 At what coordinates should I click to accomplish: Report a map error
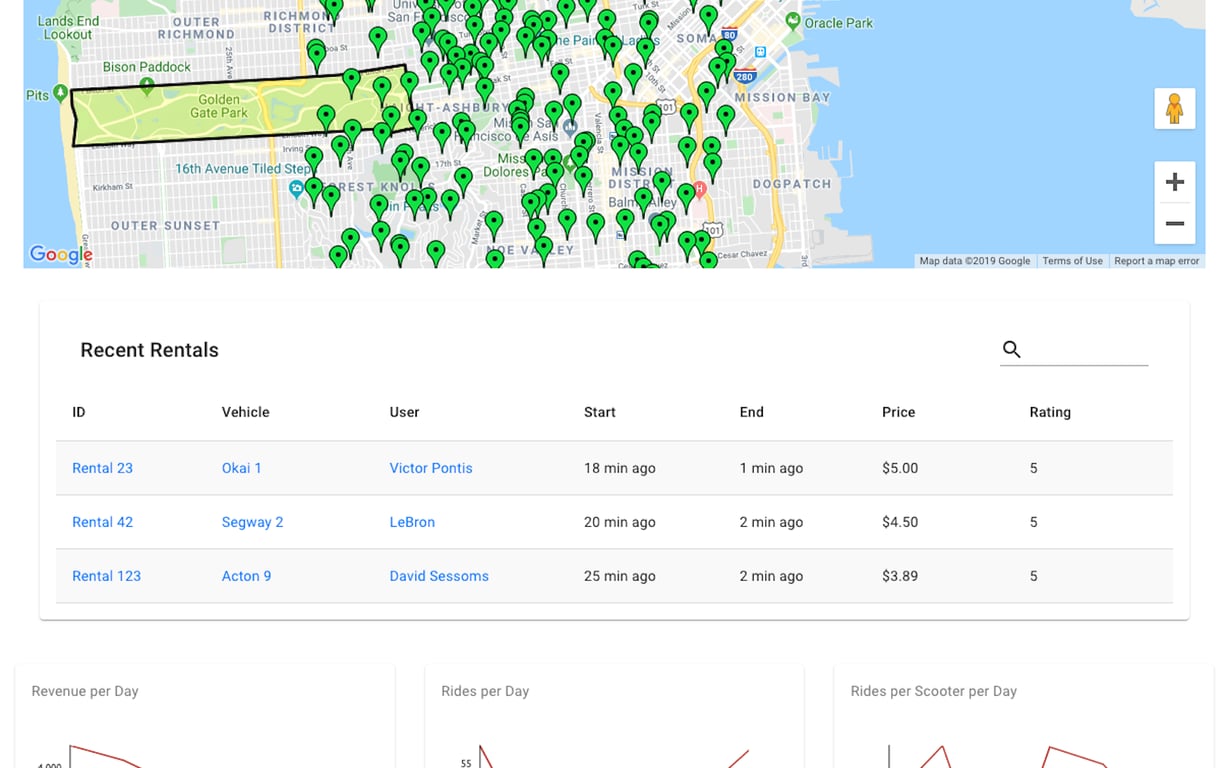1156,261
